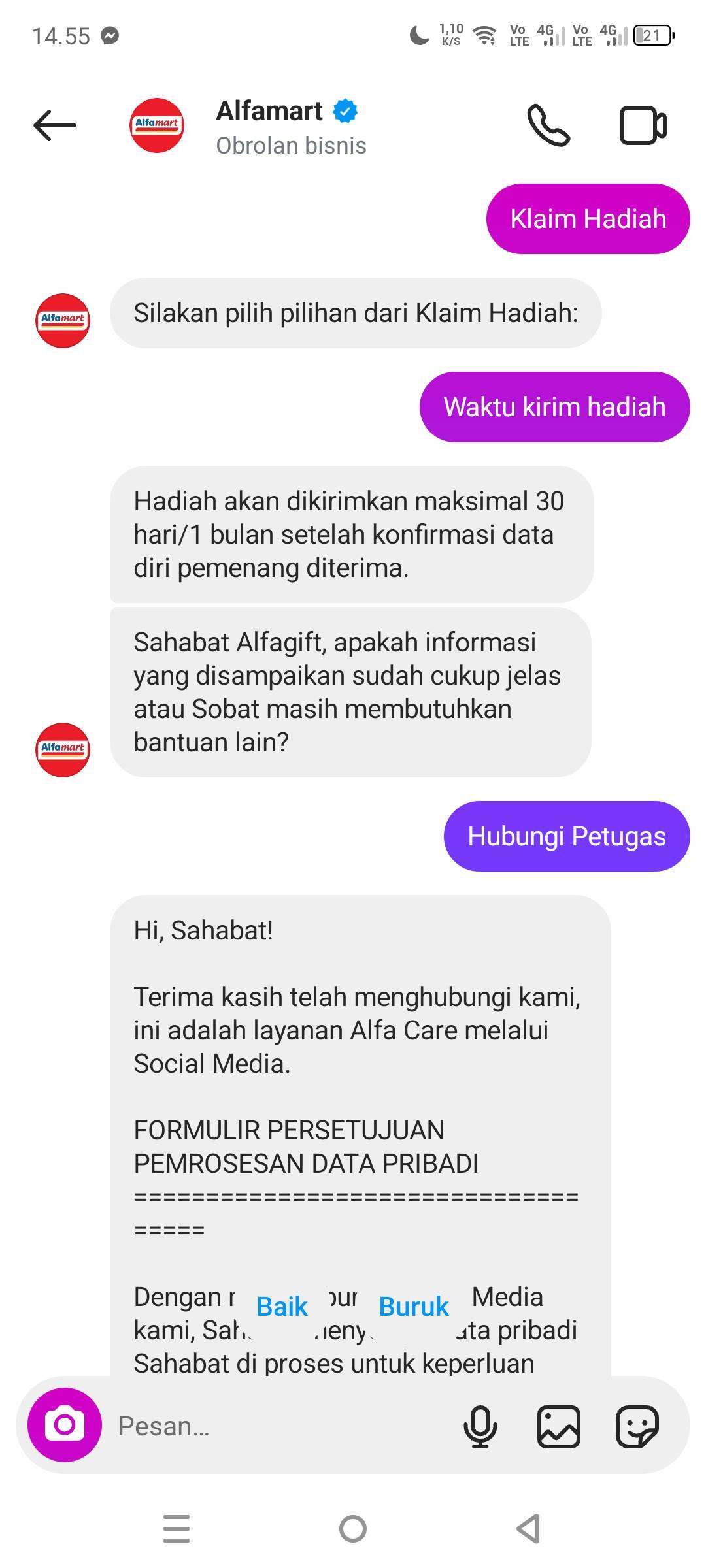Select the Buruk quick reply
The height and width of the screenshot is (1568, 706).
pos(414,1307)
